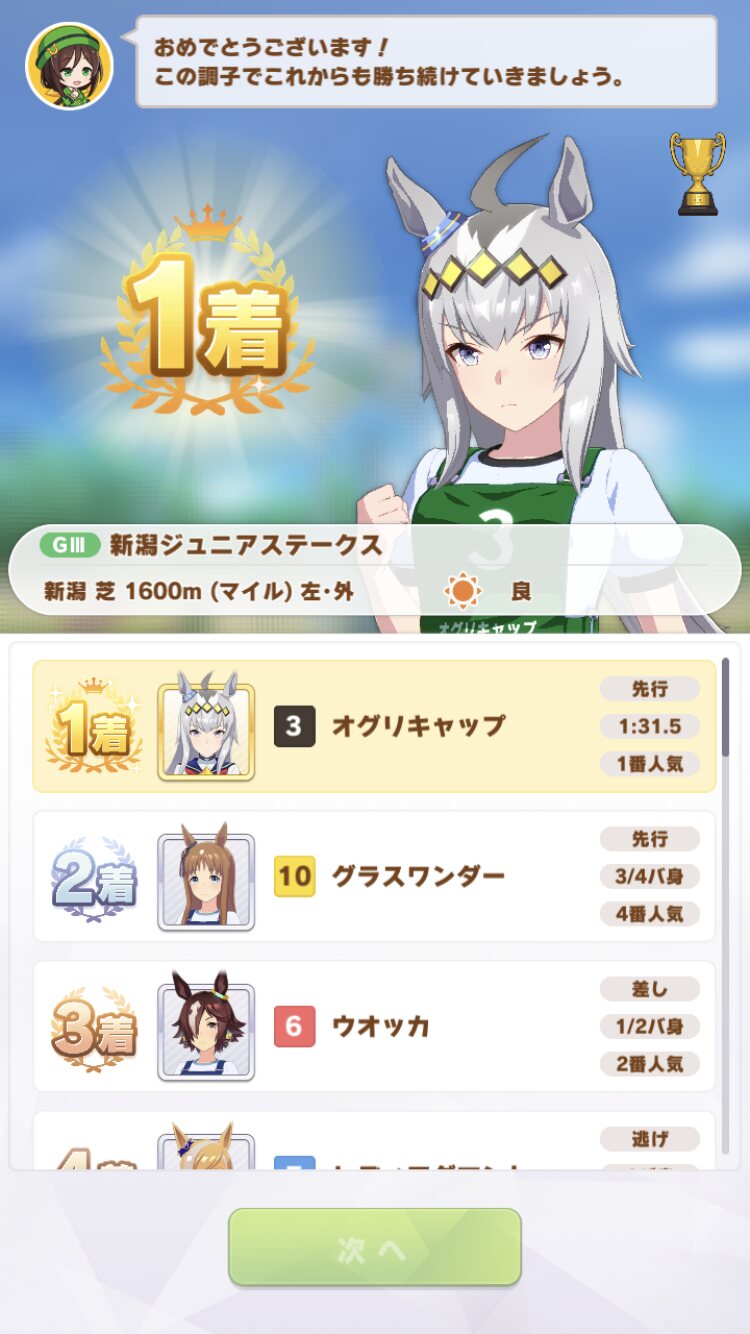The height and width of the screenshot is (1334, 750).
Task: Open the gold trophy icon
Action: click(x=697, y=173)
